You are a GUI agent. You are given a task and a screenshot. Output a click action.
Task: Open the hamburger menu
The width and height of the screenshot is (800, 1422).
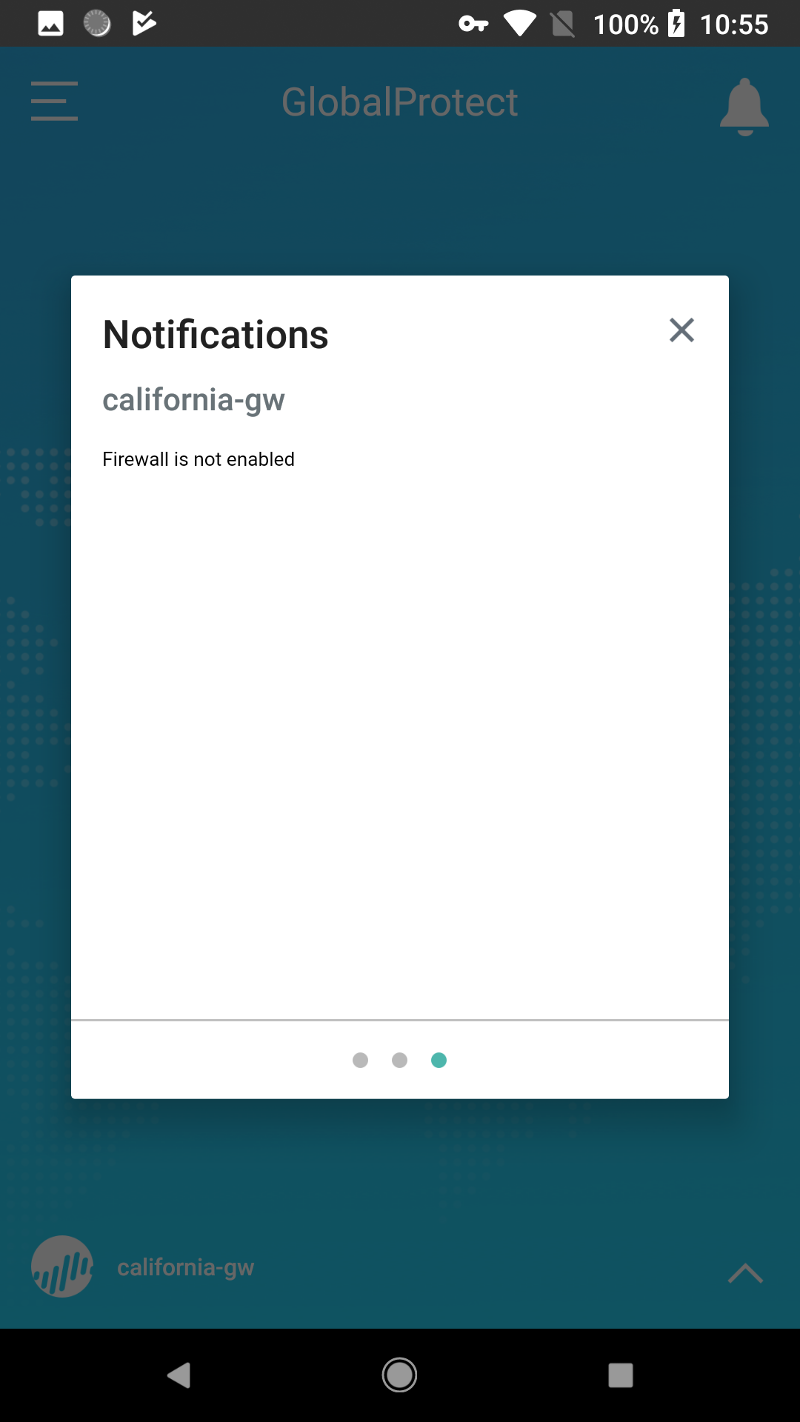coord(54,102)
